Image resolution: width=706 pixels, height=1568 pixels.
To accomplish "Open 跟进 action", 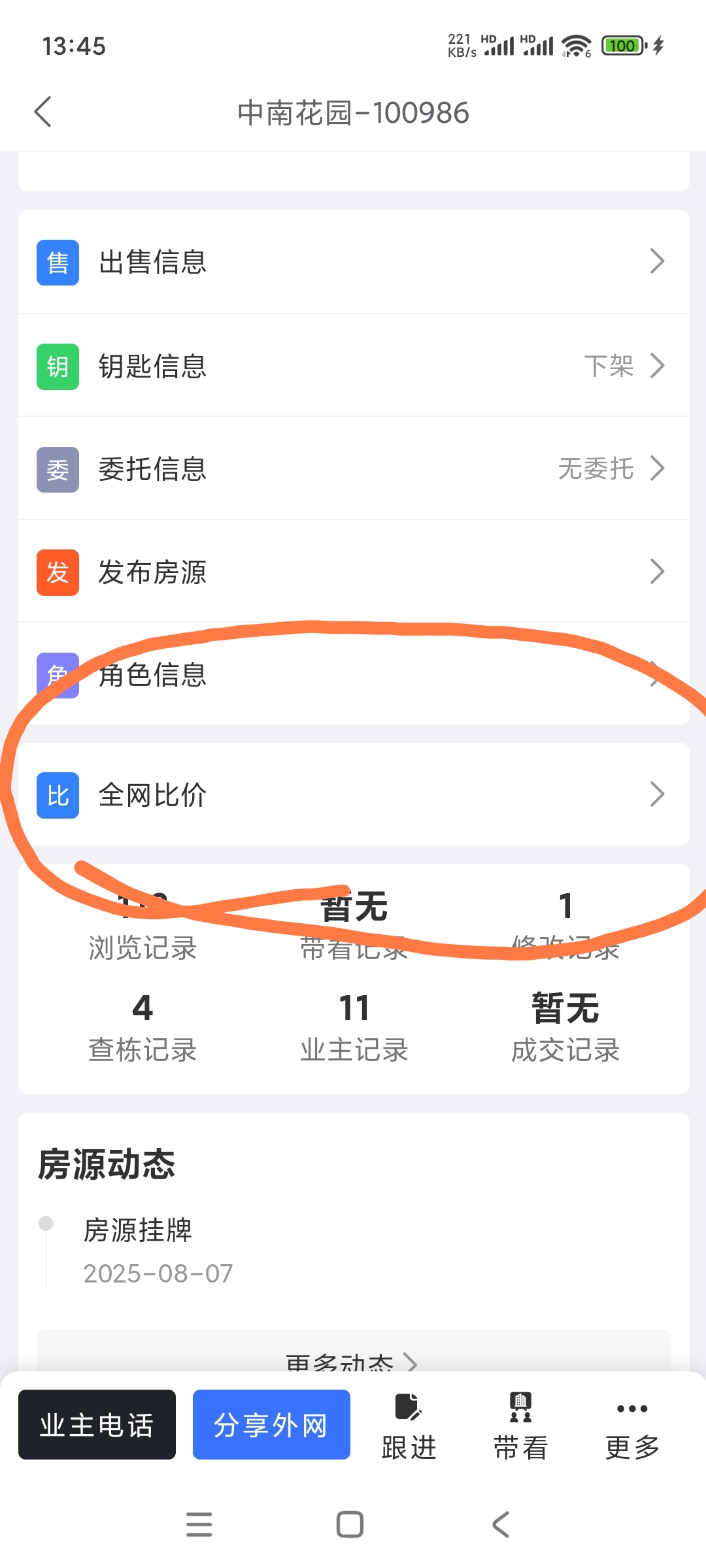I will coord(409,1426).
